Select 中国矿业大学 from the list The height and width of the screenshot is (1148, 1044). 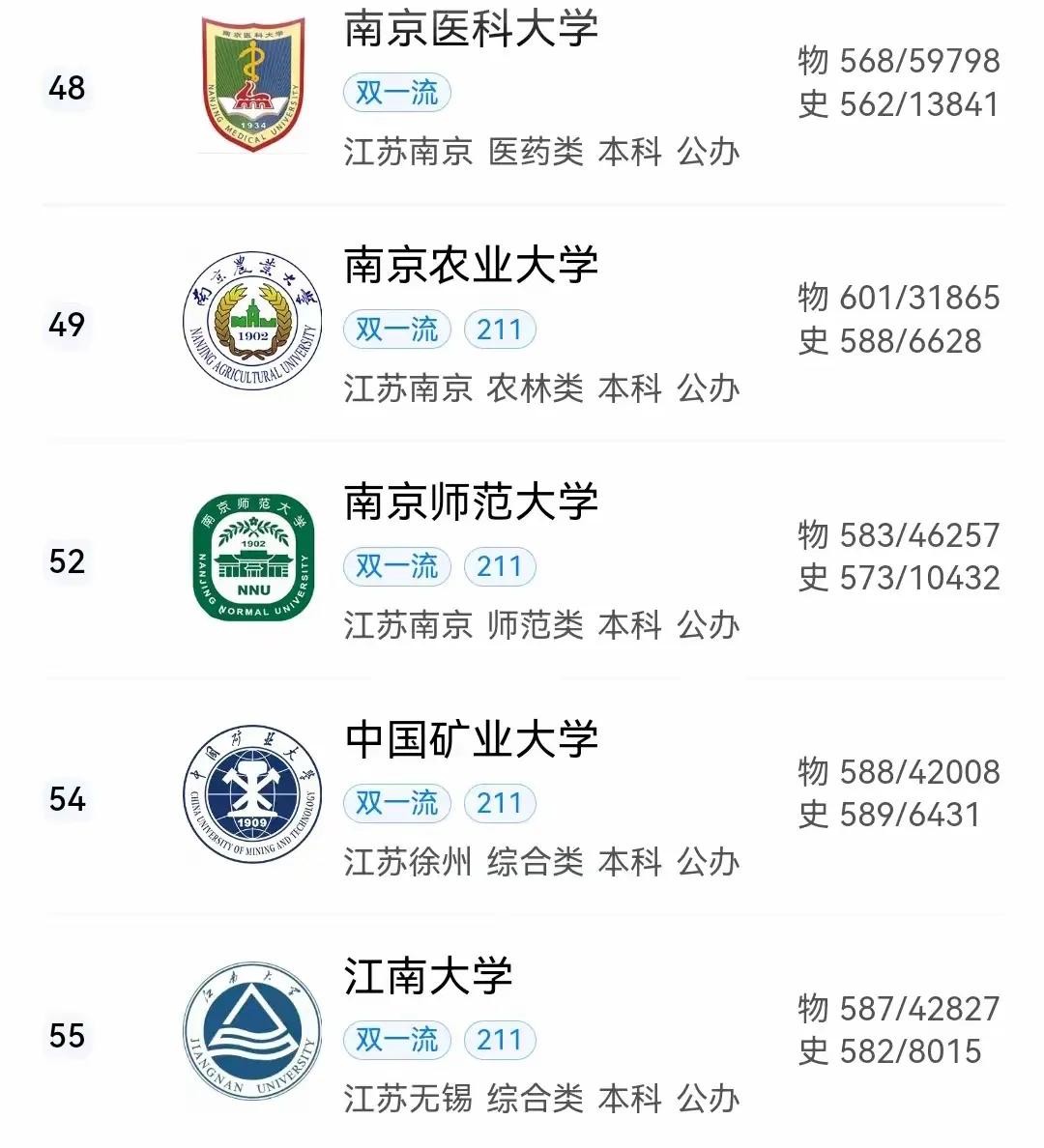471,740
